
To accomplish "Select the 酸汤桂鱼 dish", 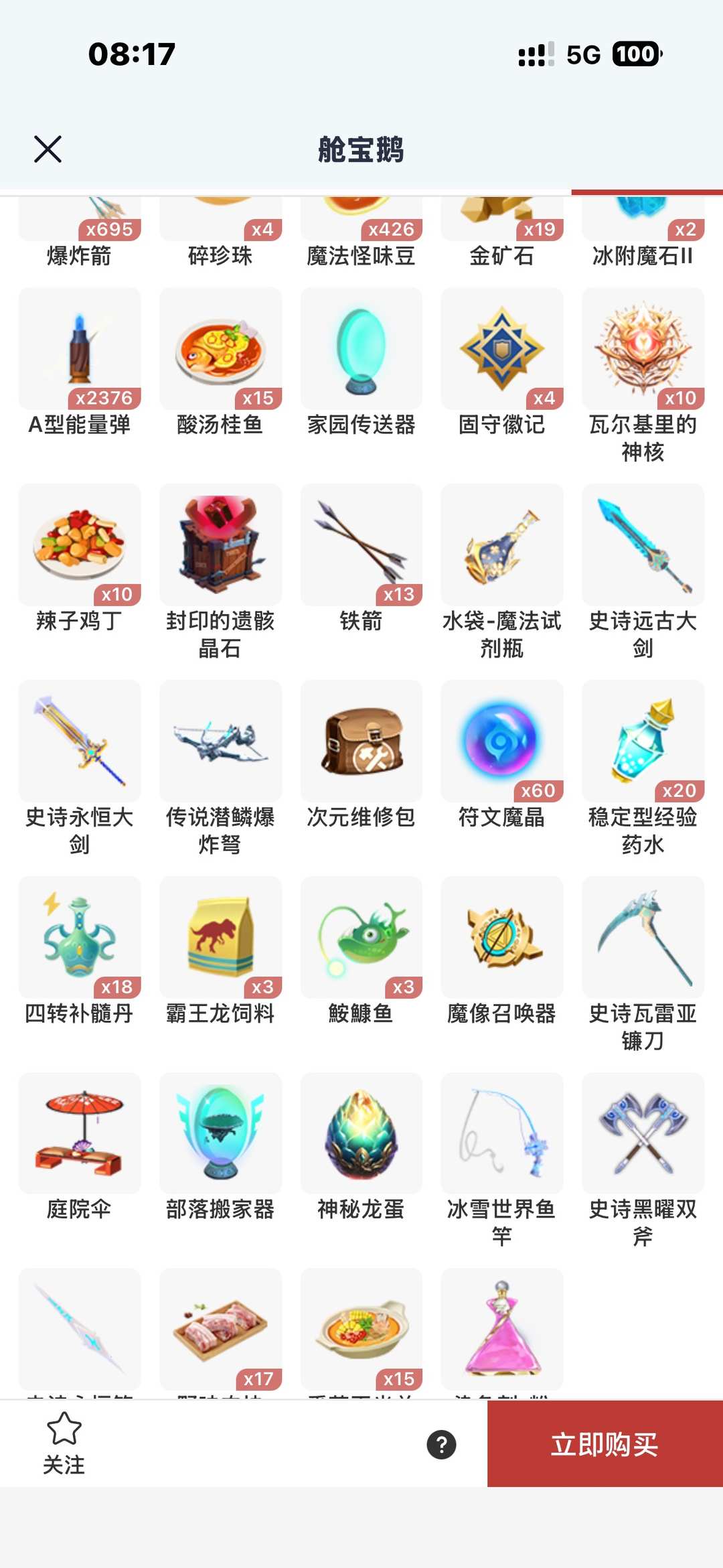I will pos(221,350).
